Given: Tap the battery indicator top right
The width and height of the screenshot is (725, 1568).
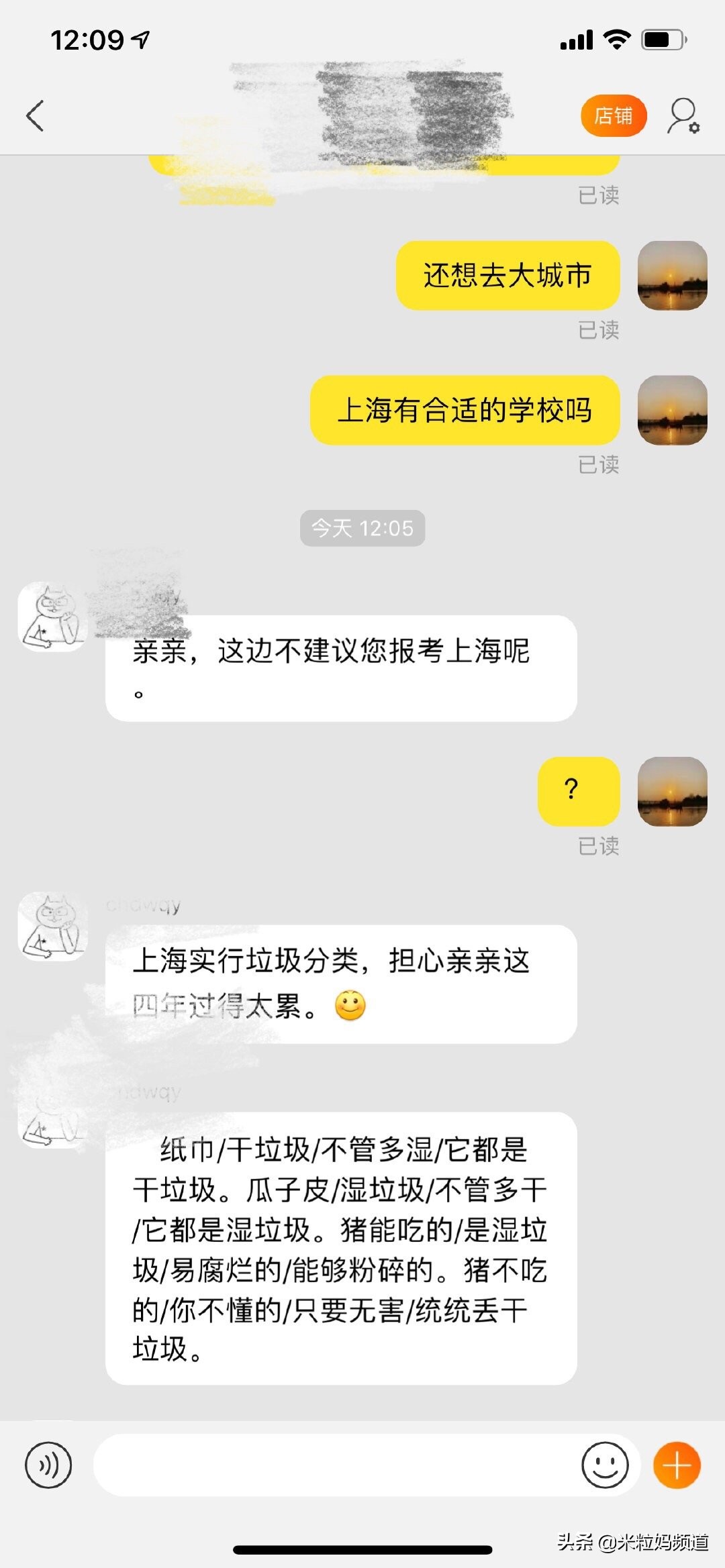Looking at the screenshot, I should 661,40.
